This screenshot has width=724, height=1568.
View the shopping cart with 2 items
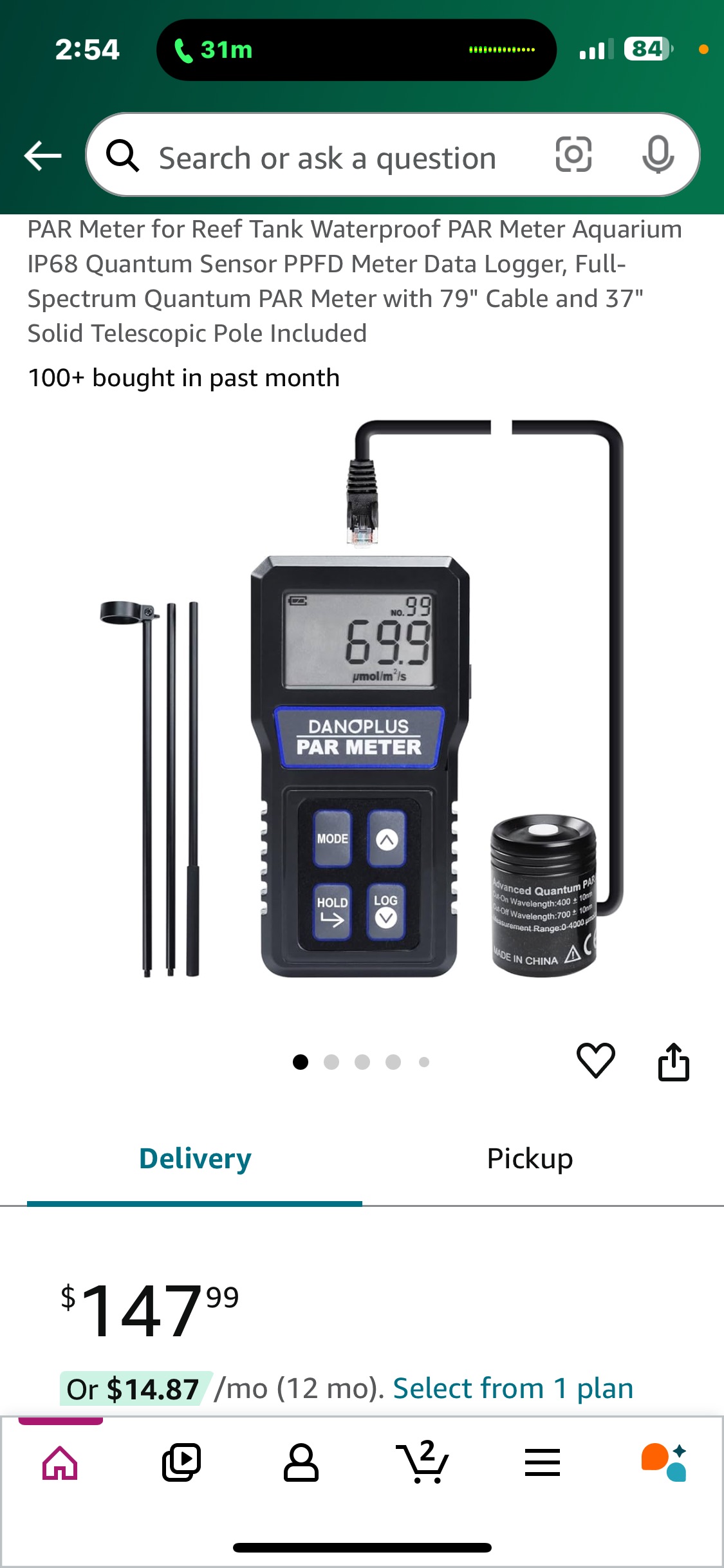422,1462
